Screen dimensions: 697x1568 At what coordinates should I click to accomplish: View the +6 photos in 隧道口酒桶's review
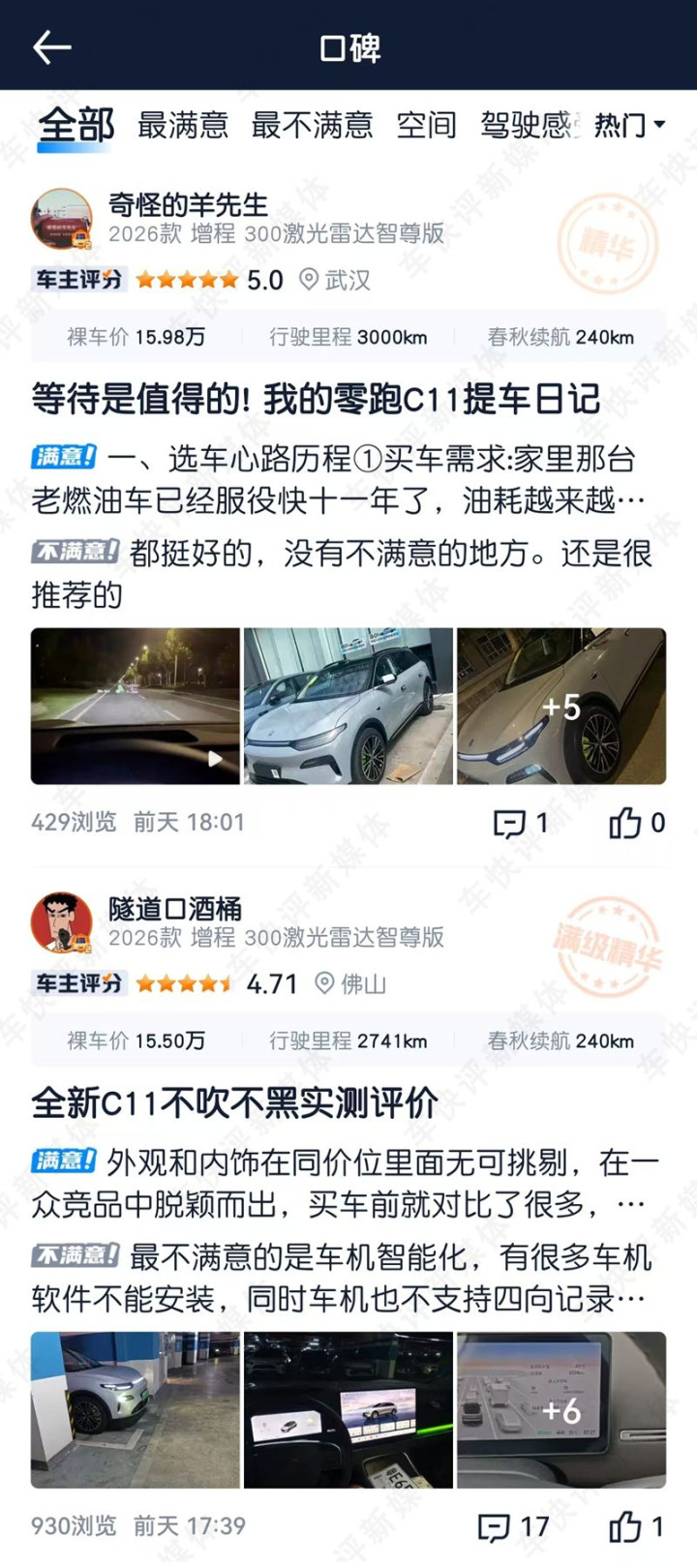coord(561,1409)
